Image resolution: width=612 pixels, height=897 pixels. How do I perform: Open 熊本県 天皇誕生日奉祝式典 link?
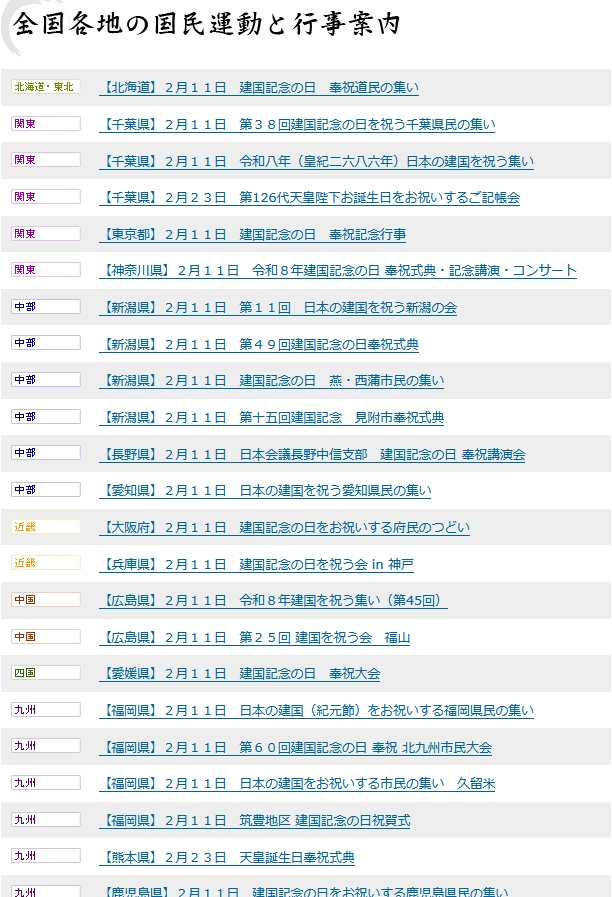227,858
